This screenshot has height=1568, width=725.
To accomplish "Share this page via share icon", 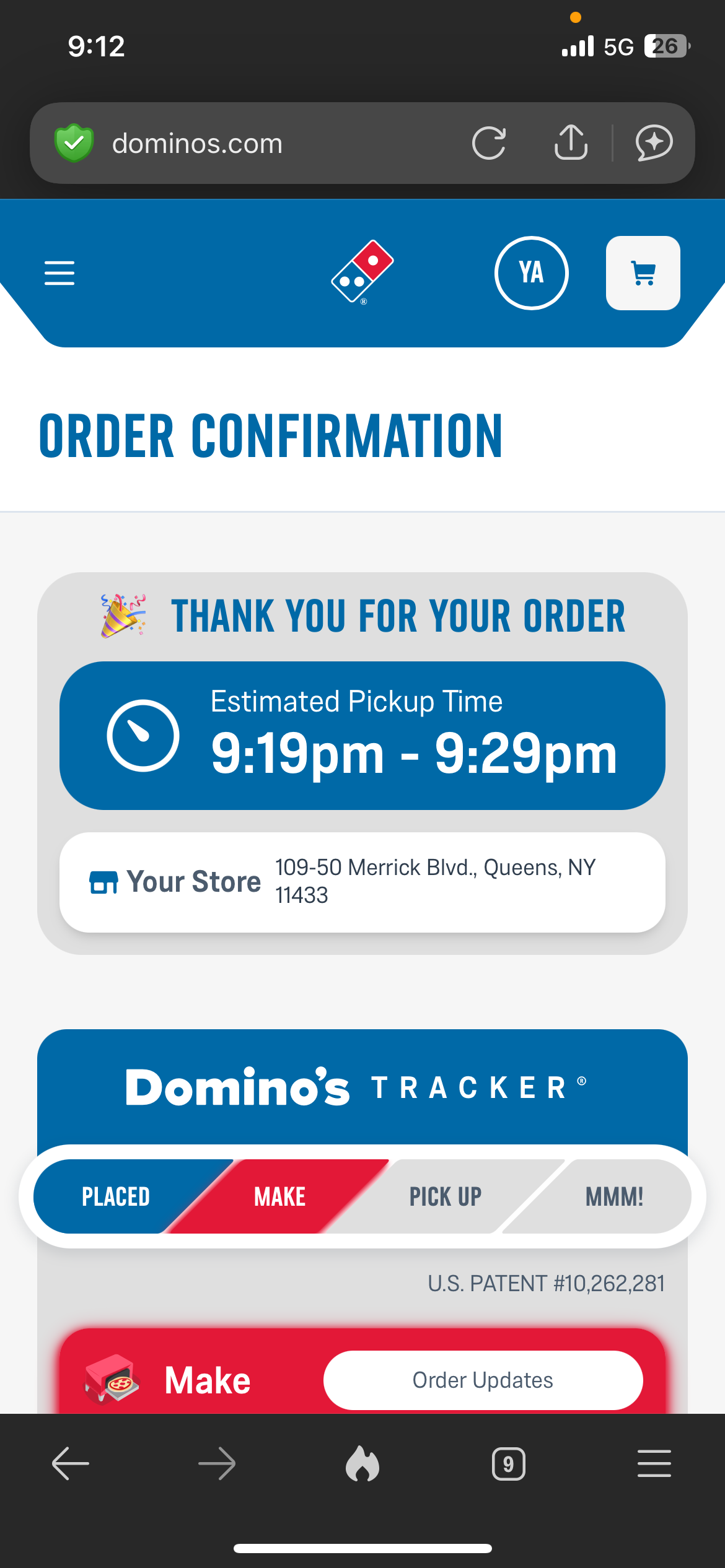I will pyautogui.click(x=571, y=143).
